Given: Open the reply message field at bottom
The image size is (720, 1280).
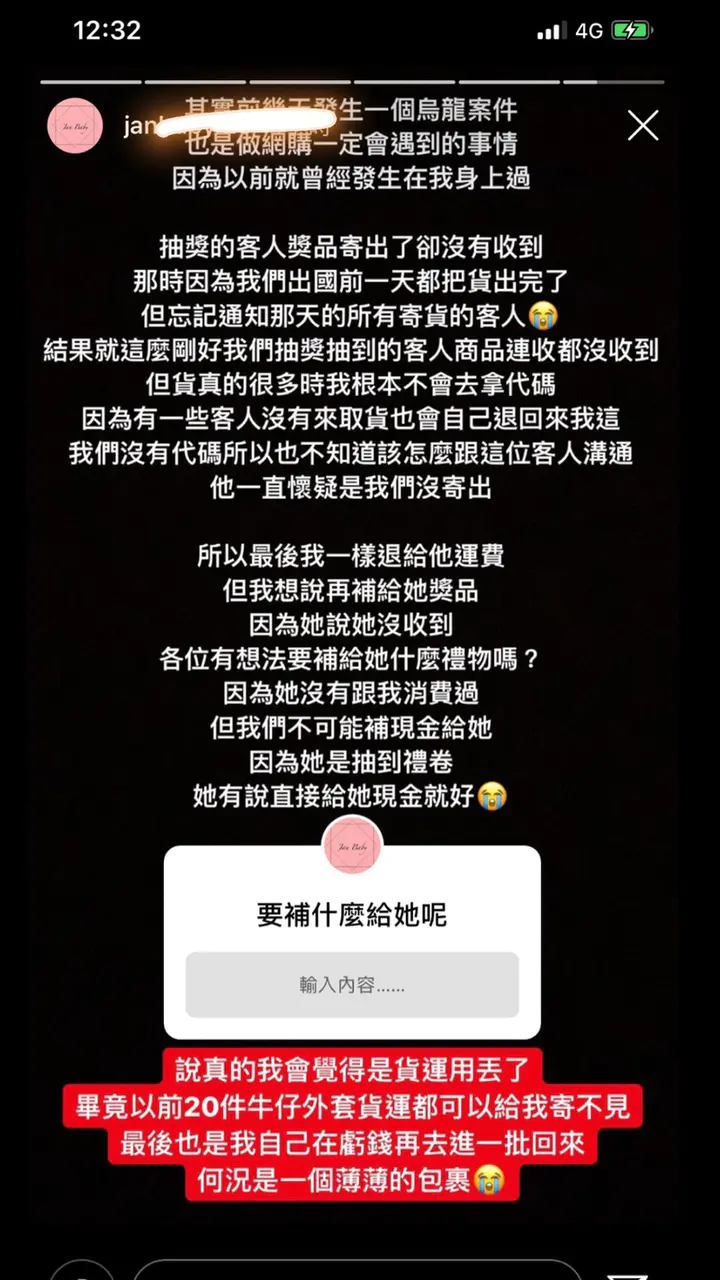Looking at the screenshot, I should (x=356, y=1268).
